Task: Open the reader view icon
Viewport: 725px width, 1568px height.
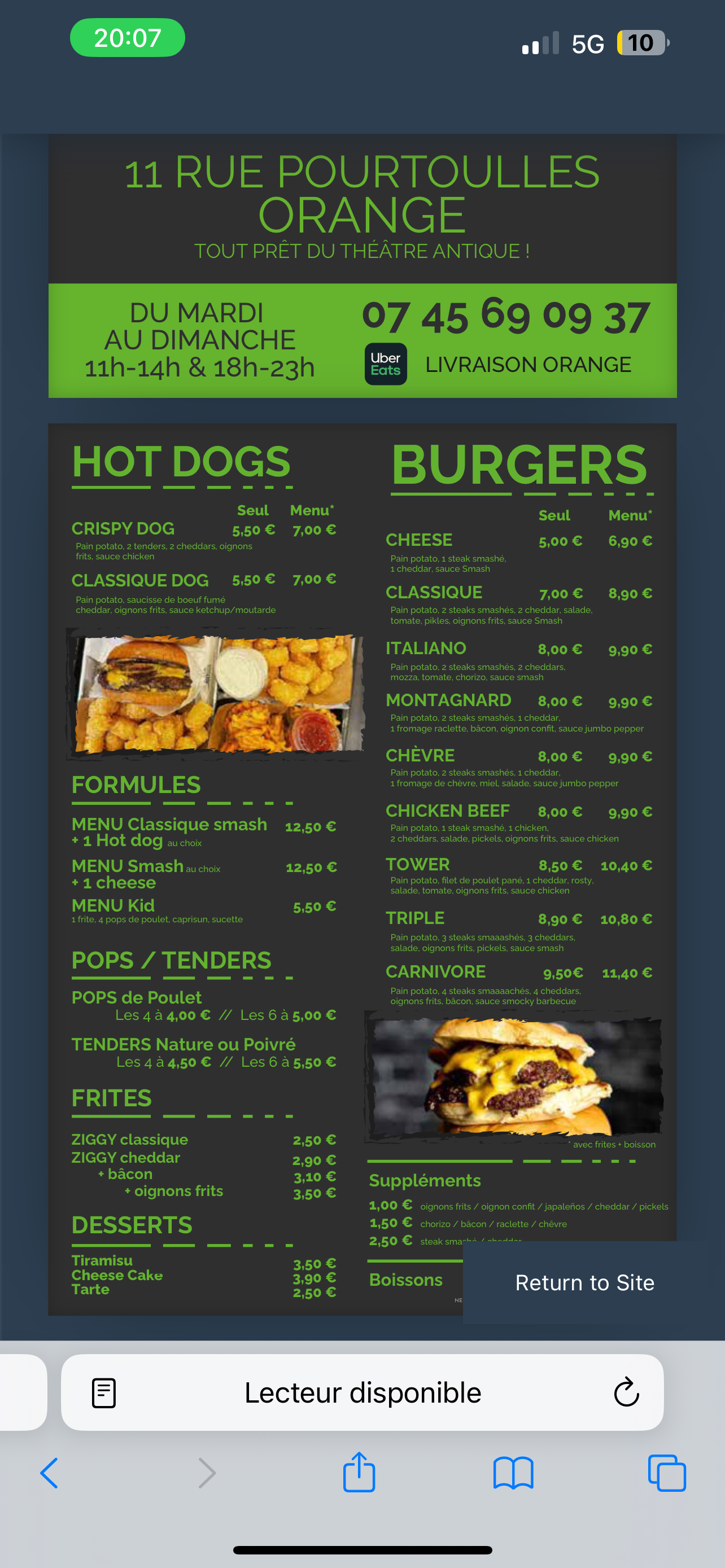Action: click(x=103, y=1392)
